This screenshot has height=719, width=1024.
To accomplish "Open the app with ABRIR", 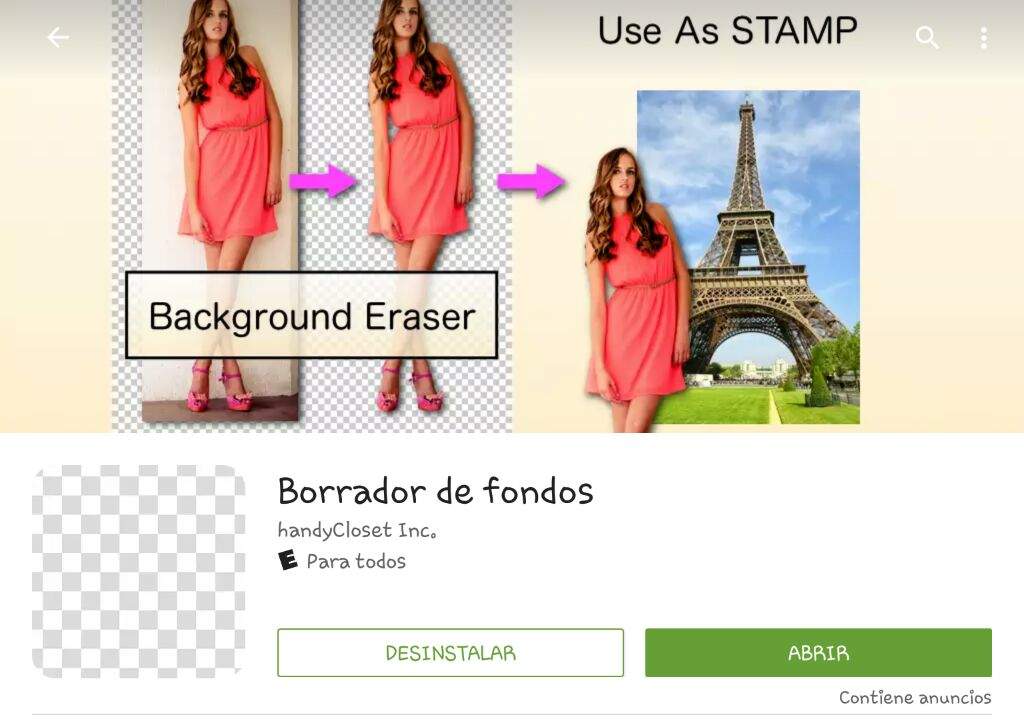I will click(x=818, y=653).
